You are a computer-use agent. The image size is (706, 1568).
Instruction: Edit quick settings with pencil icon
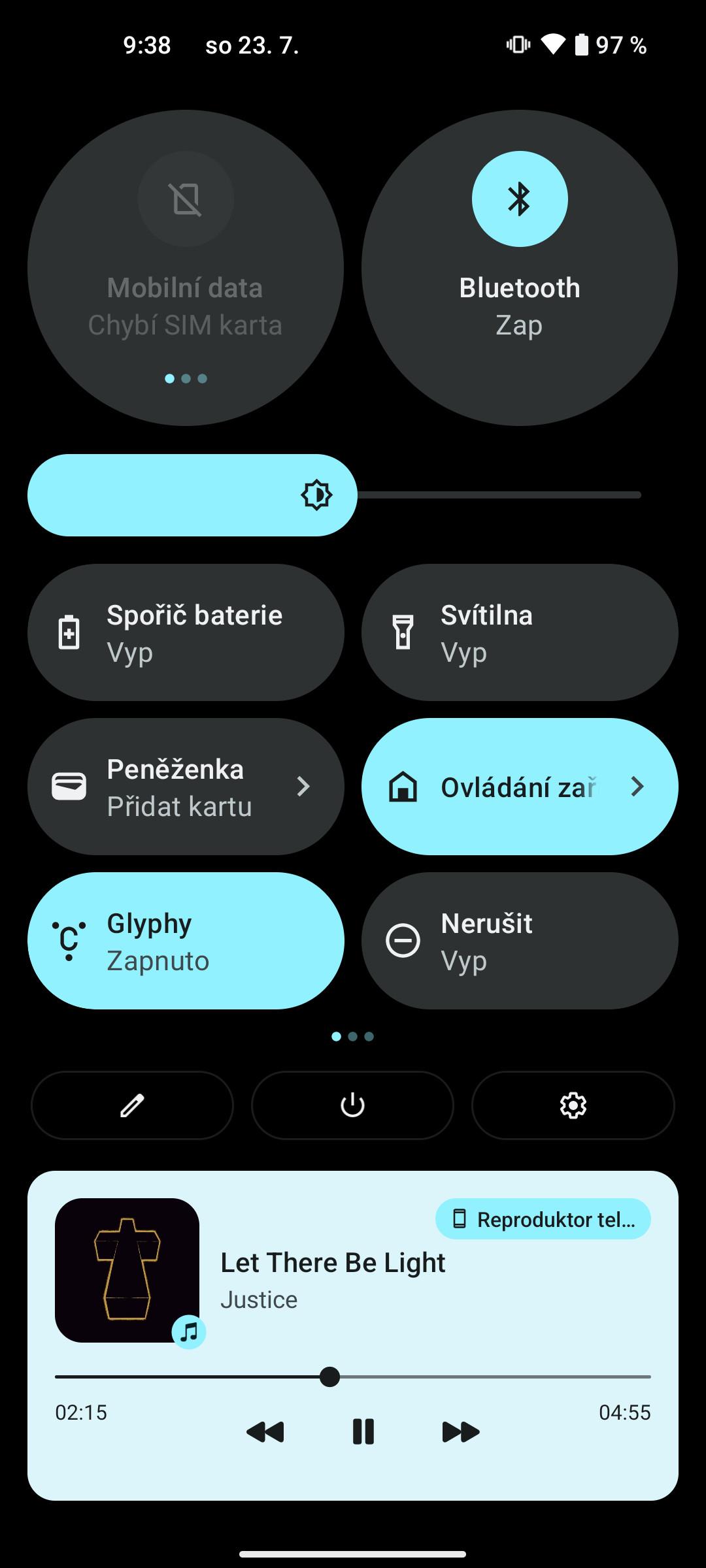click(132, 1105)
